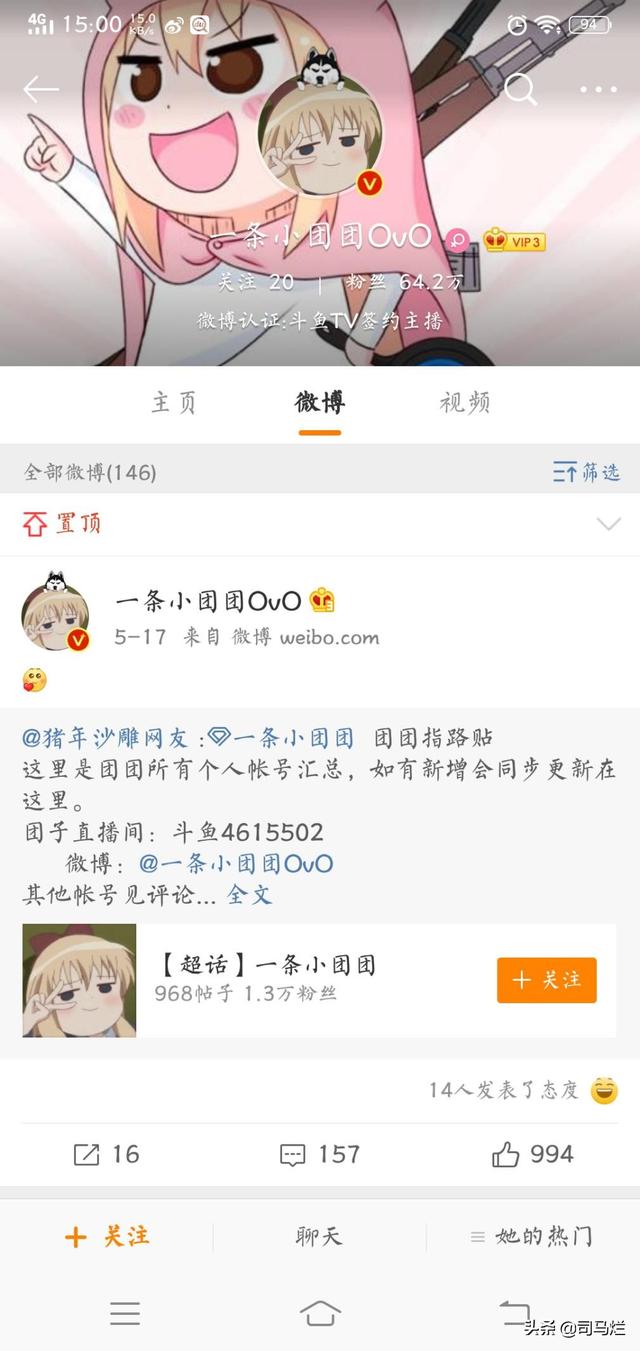Repost the pinned post (16)

(107, 1154)
